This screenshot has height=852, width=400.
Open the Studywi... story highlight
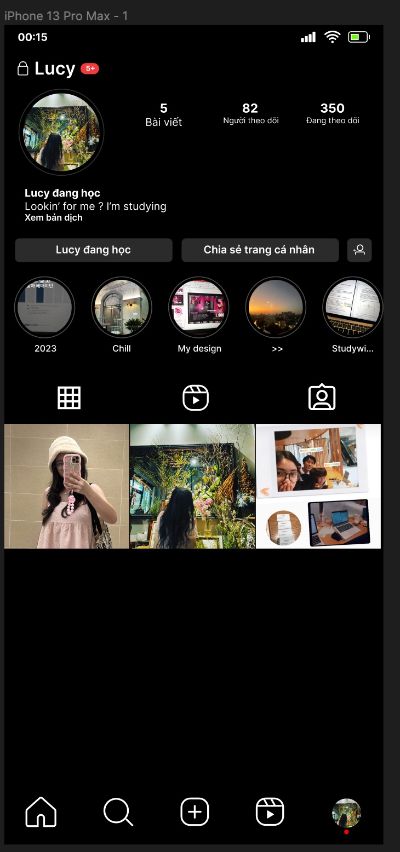(x=353, y=308)
